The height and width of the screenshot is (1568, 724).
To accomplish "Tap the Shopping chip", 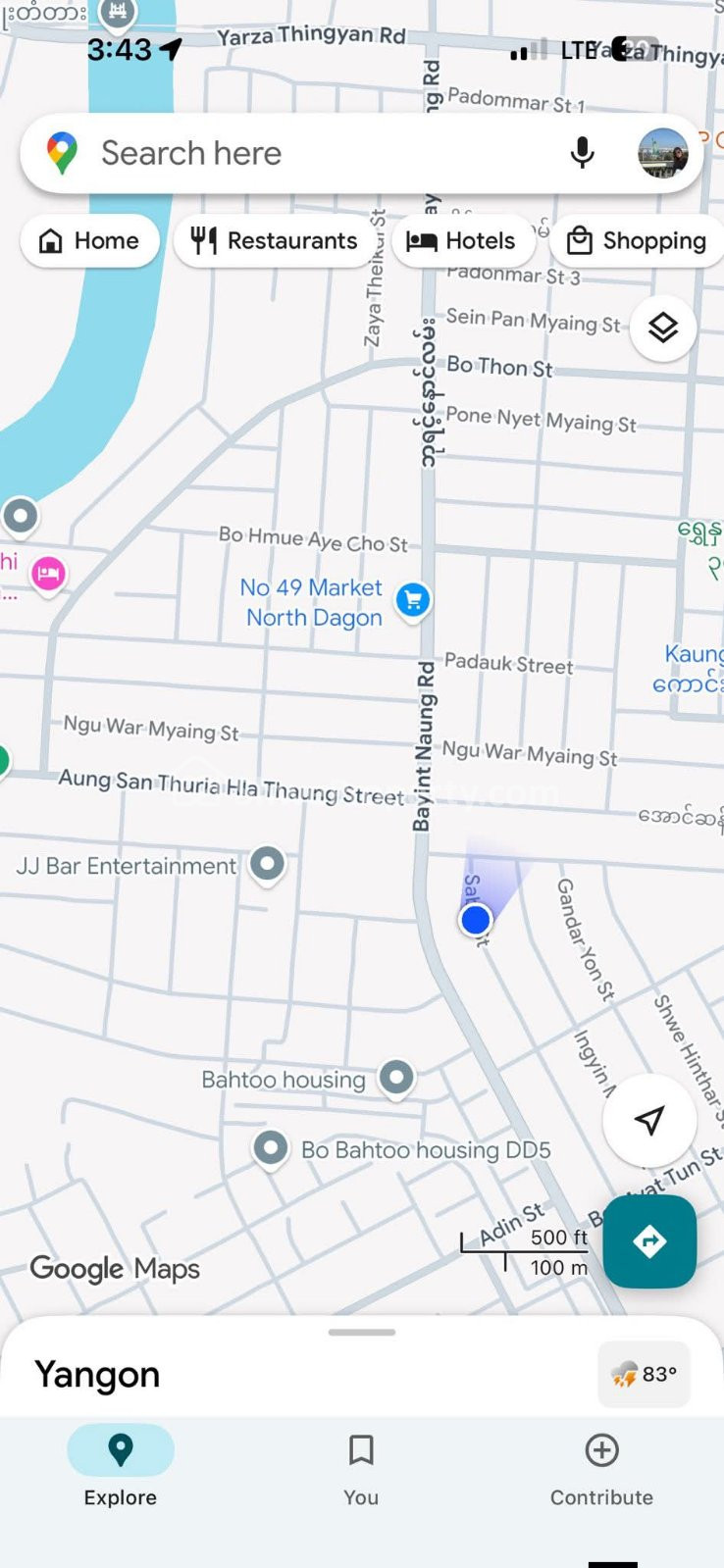I will (636, 240).
